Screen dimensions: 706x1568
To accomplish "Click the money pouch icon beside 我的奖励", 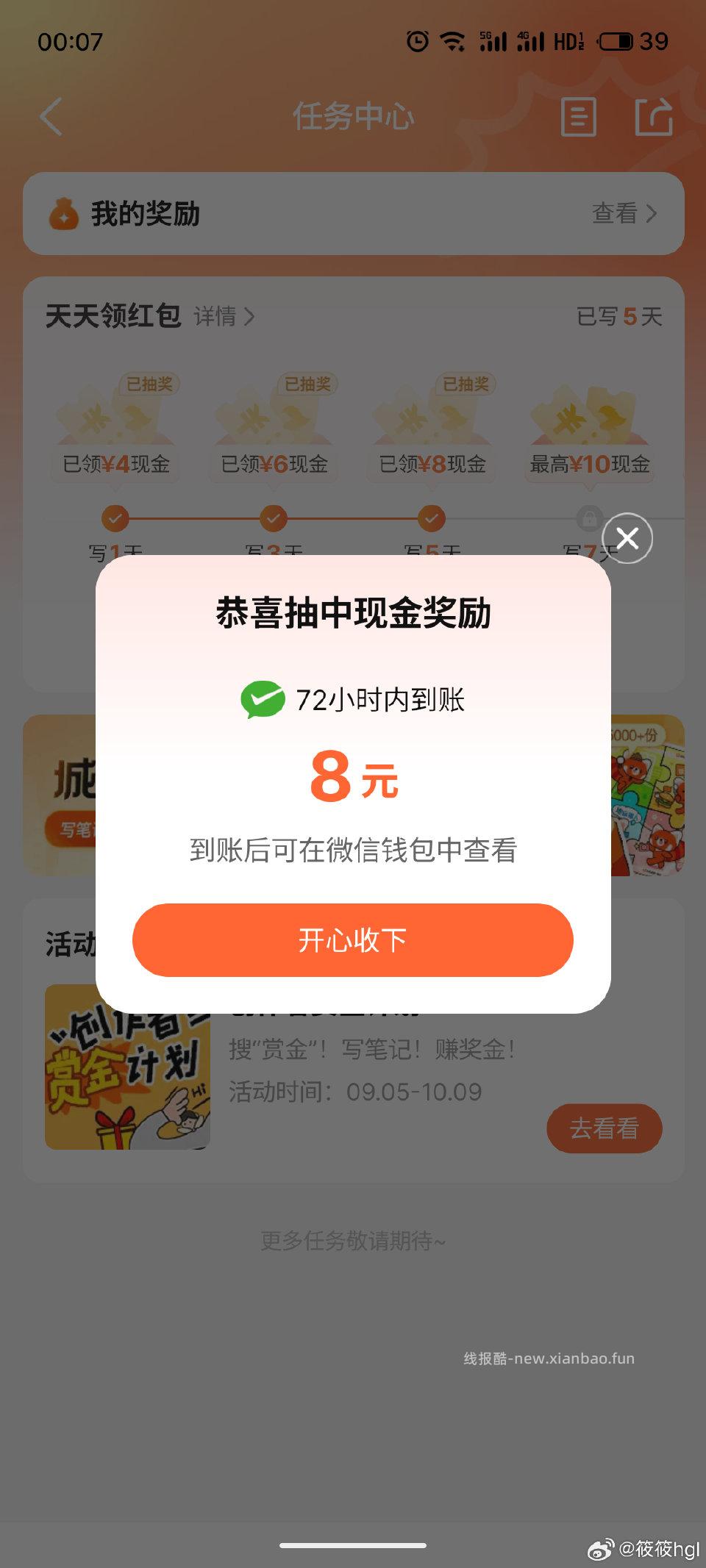I will [65, 214].
